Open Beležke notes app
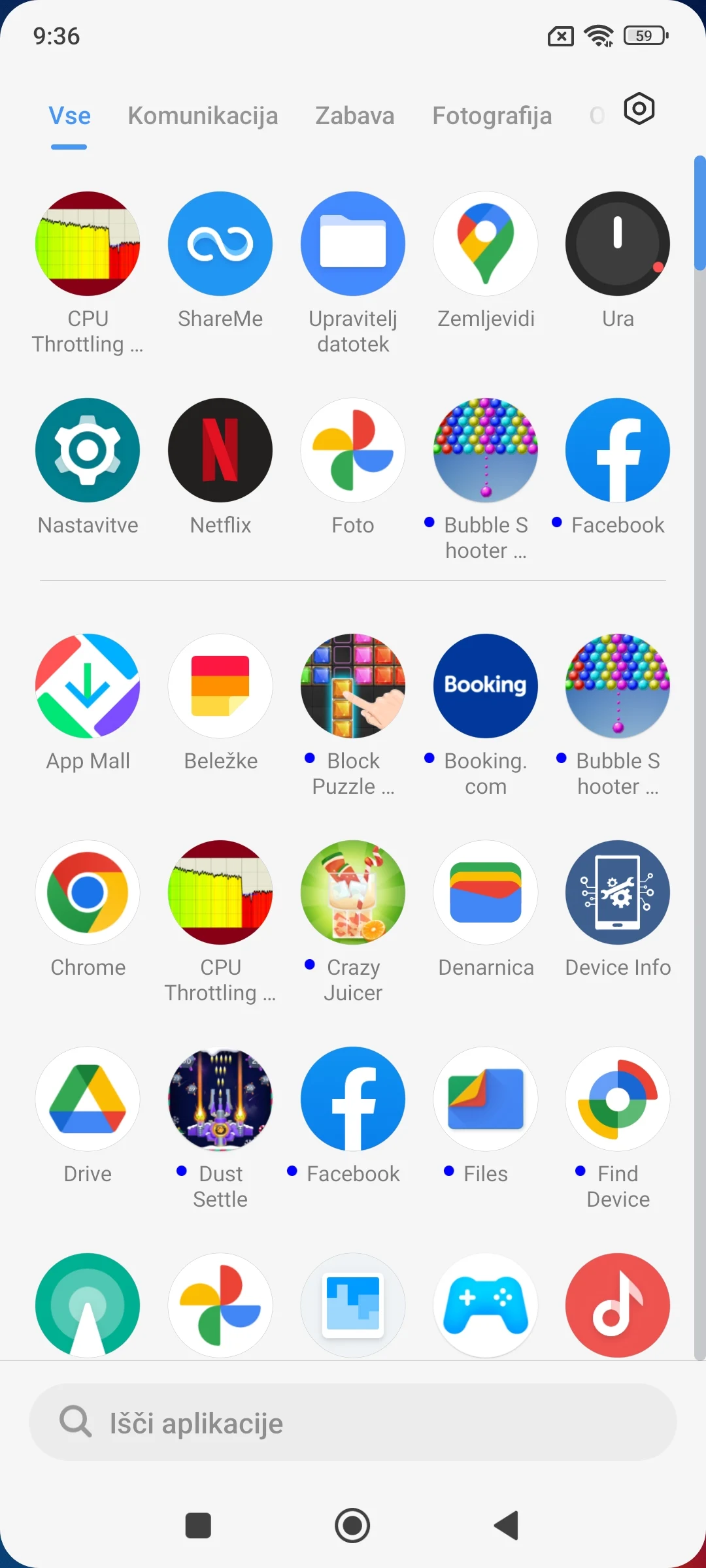Screen dimensions: 706x1568 (220, 686)
